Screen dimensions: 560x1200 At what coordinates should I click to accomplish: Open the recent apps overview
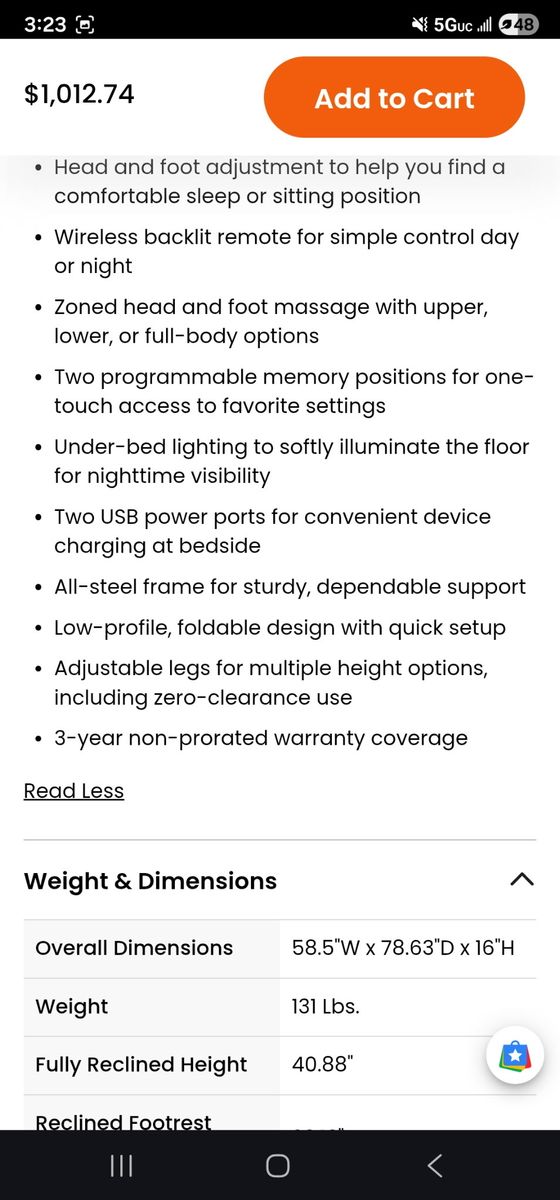click(x=121, y=1165)
